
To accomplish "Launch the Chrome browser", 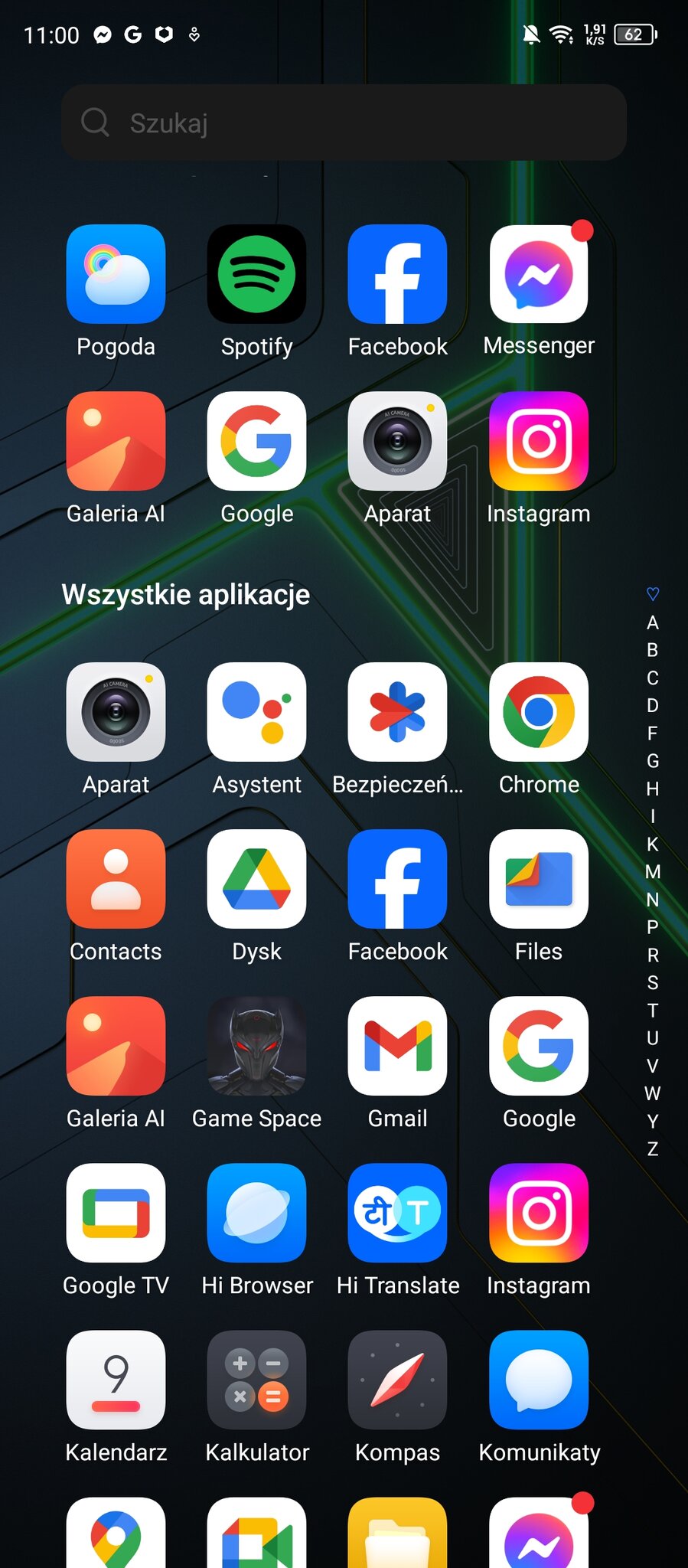I will (x=539, y=712).
